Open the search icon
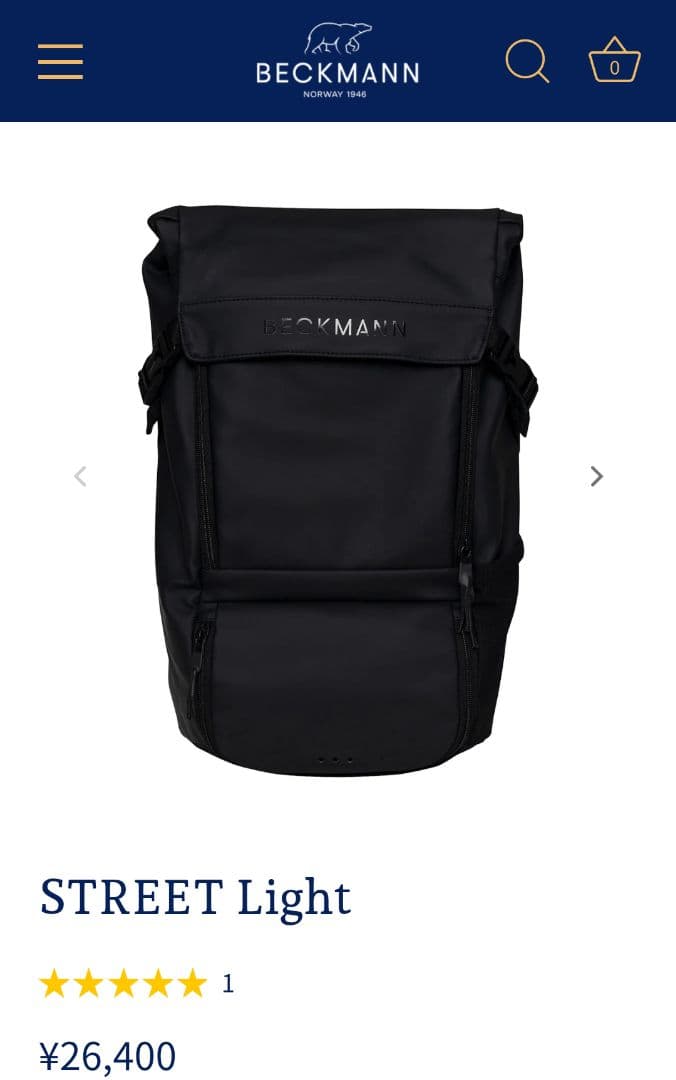Screen dimensions: 676x1080 click(x=526, y=62)
